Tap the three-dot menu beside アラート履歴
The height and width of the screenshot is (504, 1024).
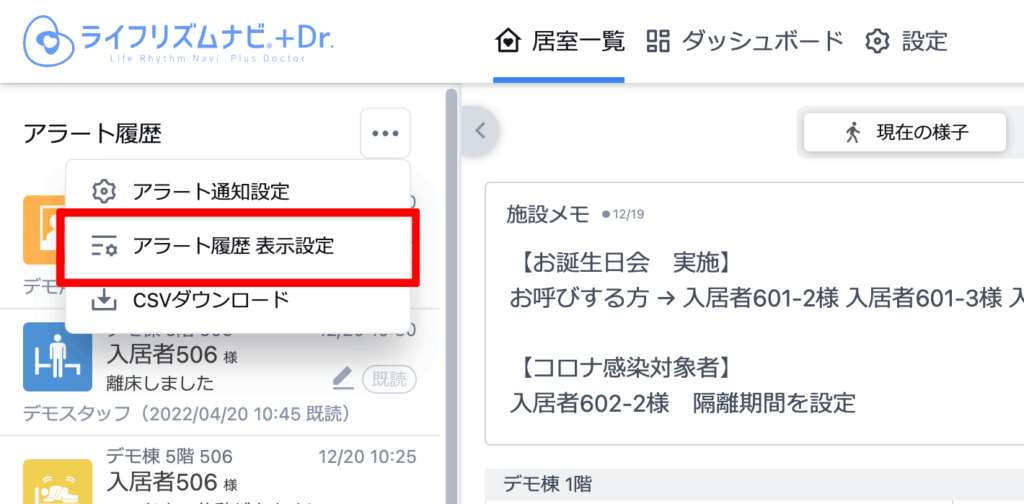[x=385, y=133]
